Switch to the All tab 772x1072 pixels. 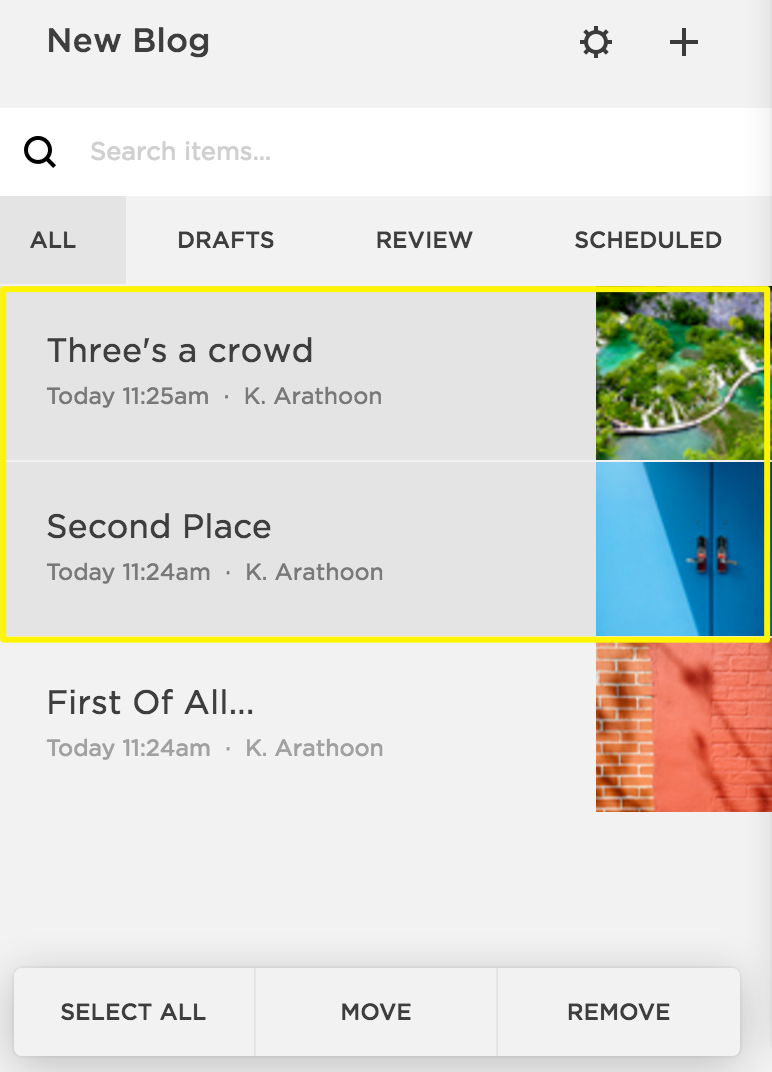pos(54,240)
